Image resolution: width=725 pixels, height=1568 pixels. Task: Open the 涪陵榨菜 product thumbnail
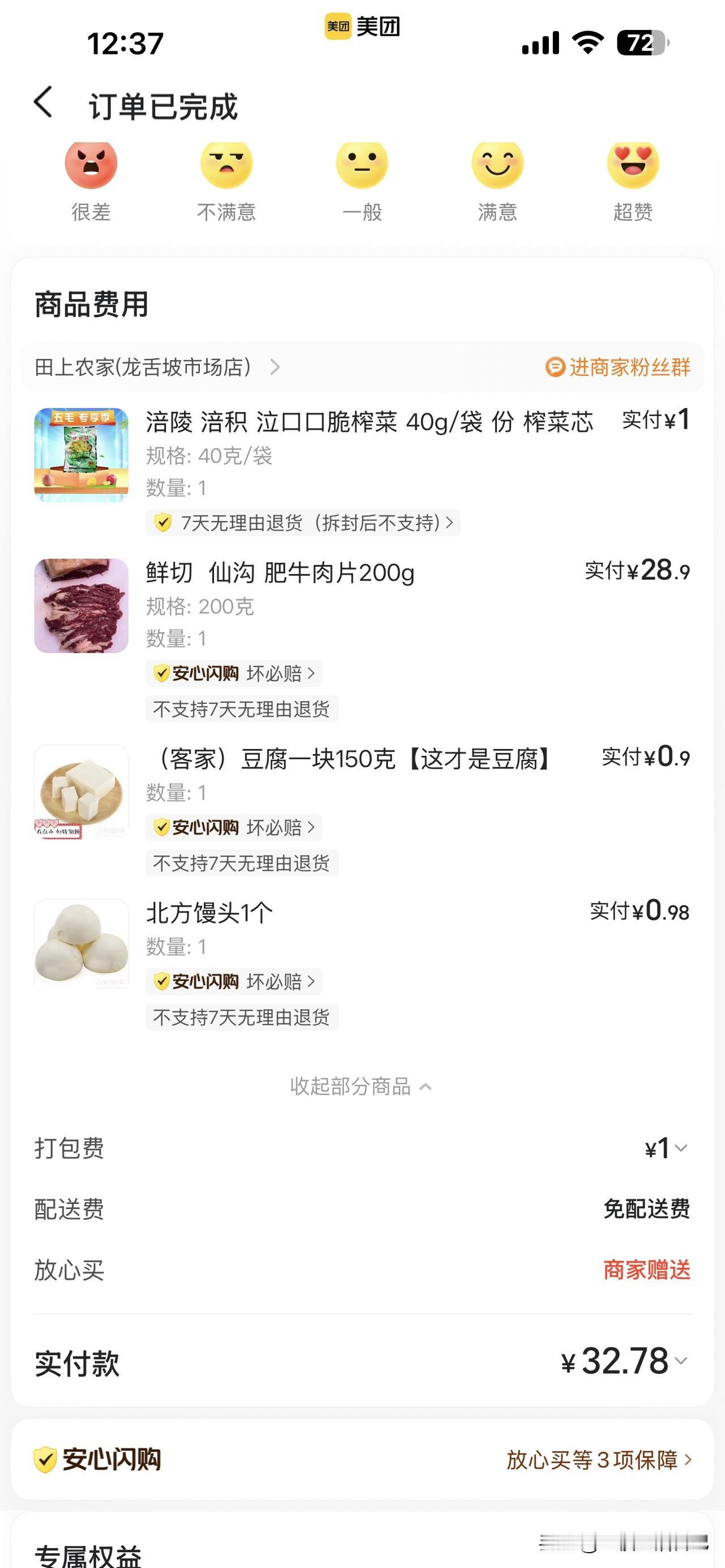[x=81, y=455]
